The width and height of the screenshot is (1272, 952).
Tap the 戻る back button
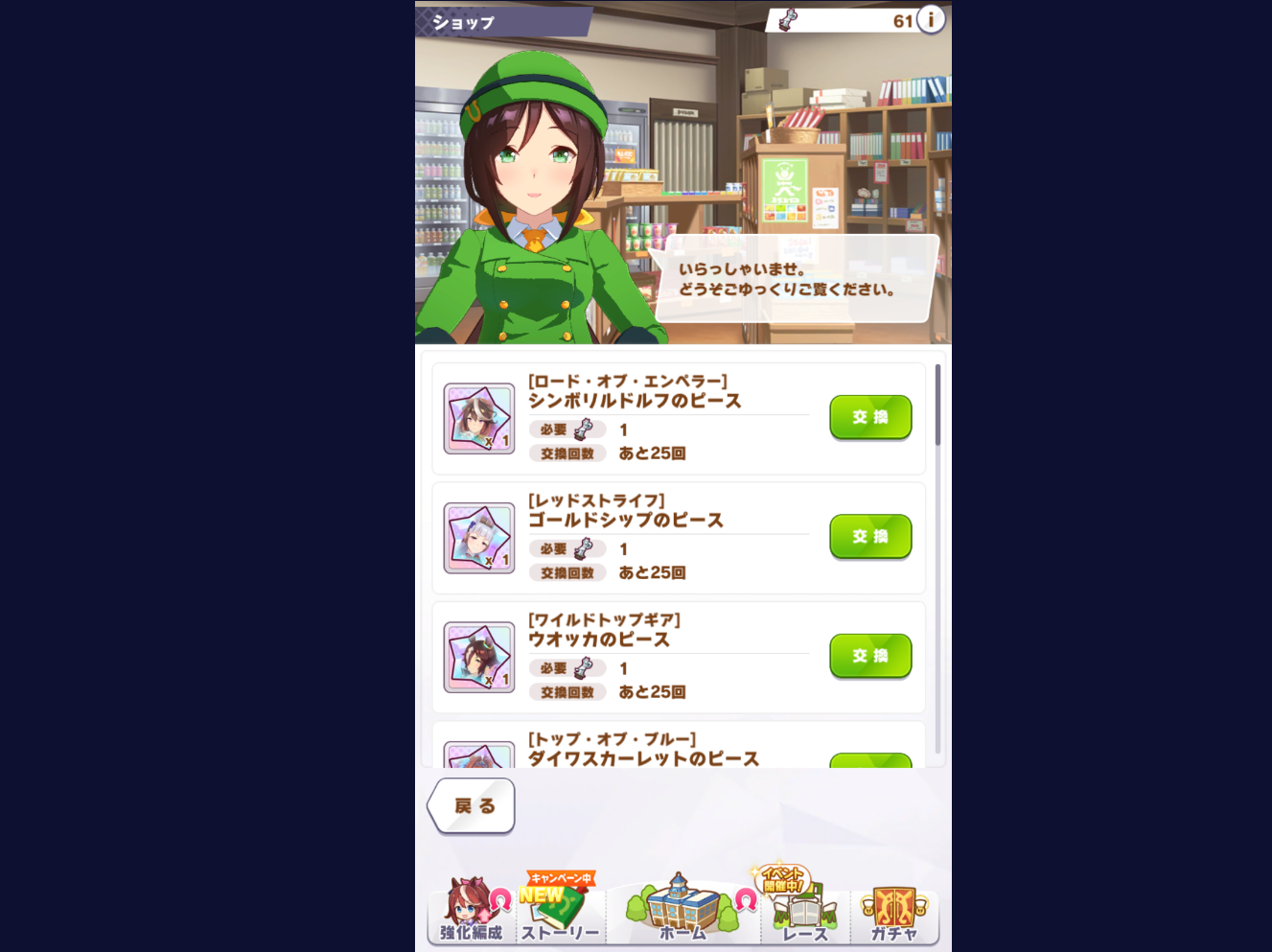tap(472, 805)
